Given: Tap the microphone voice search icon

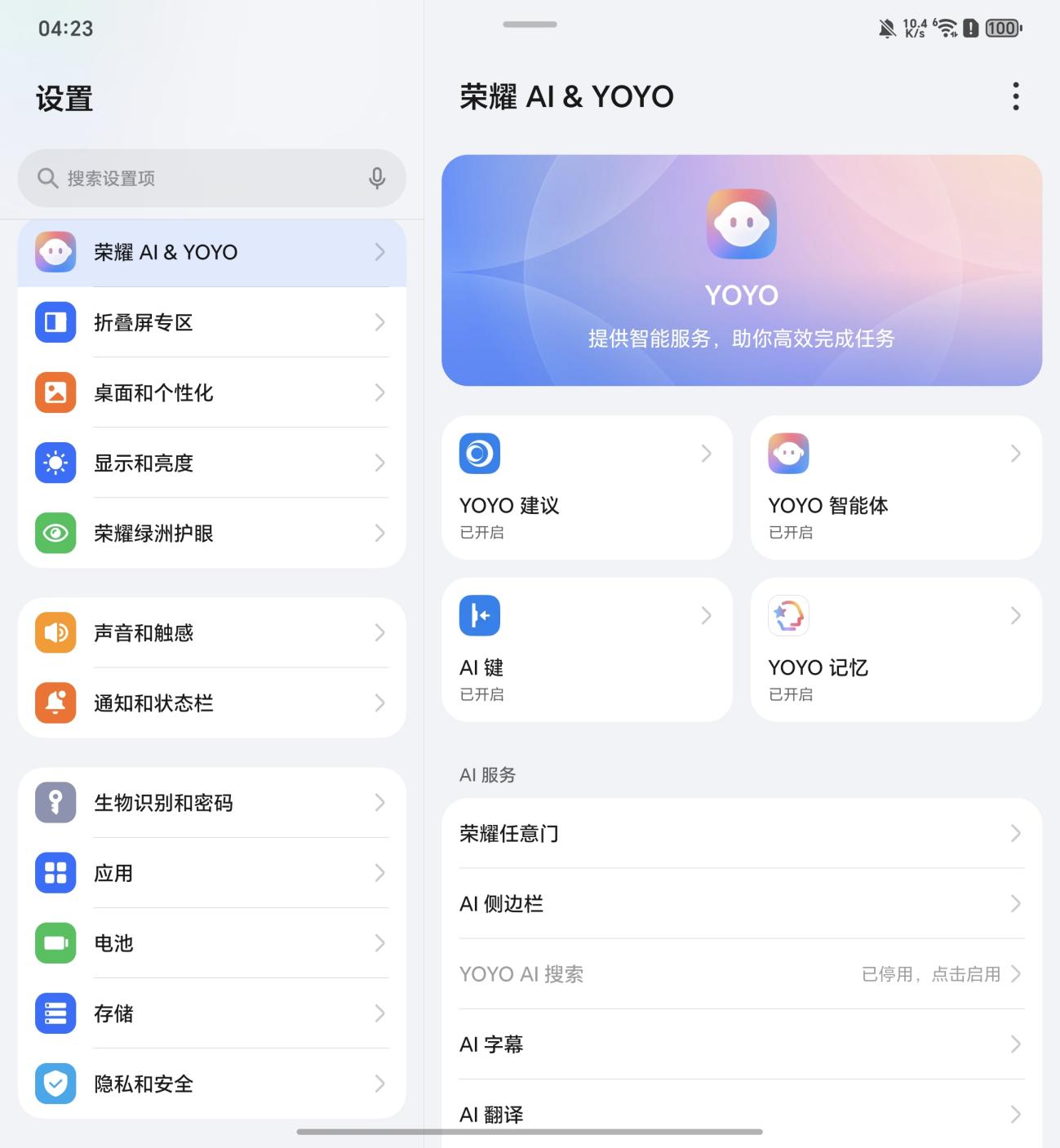Looking at the screenshot, I should 376,178.
